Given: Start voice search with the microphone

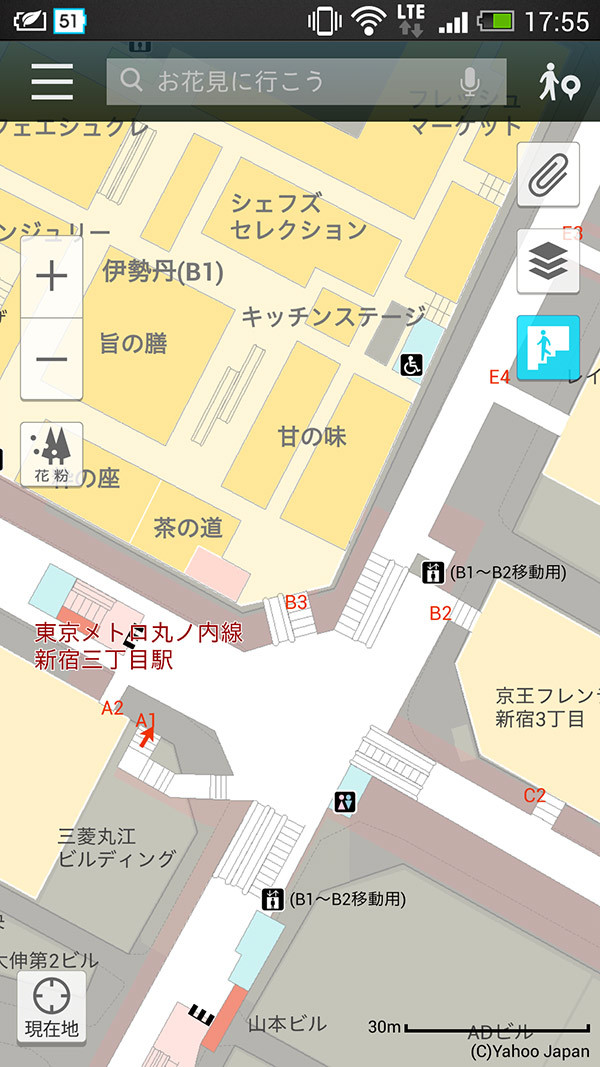Looking at the screenshot, I should [x=469, y=82].
